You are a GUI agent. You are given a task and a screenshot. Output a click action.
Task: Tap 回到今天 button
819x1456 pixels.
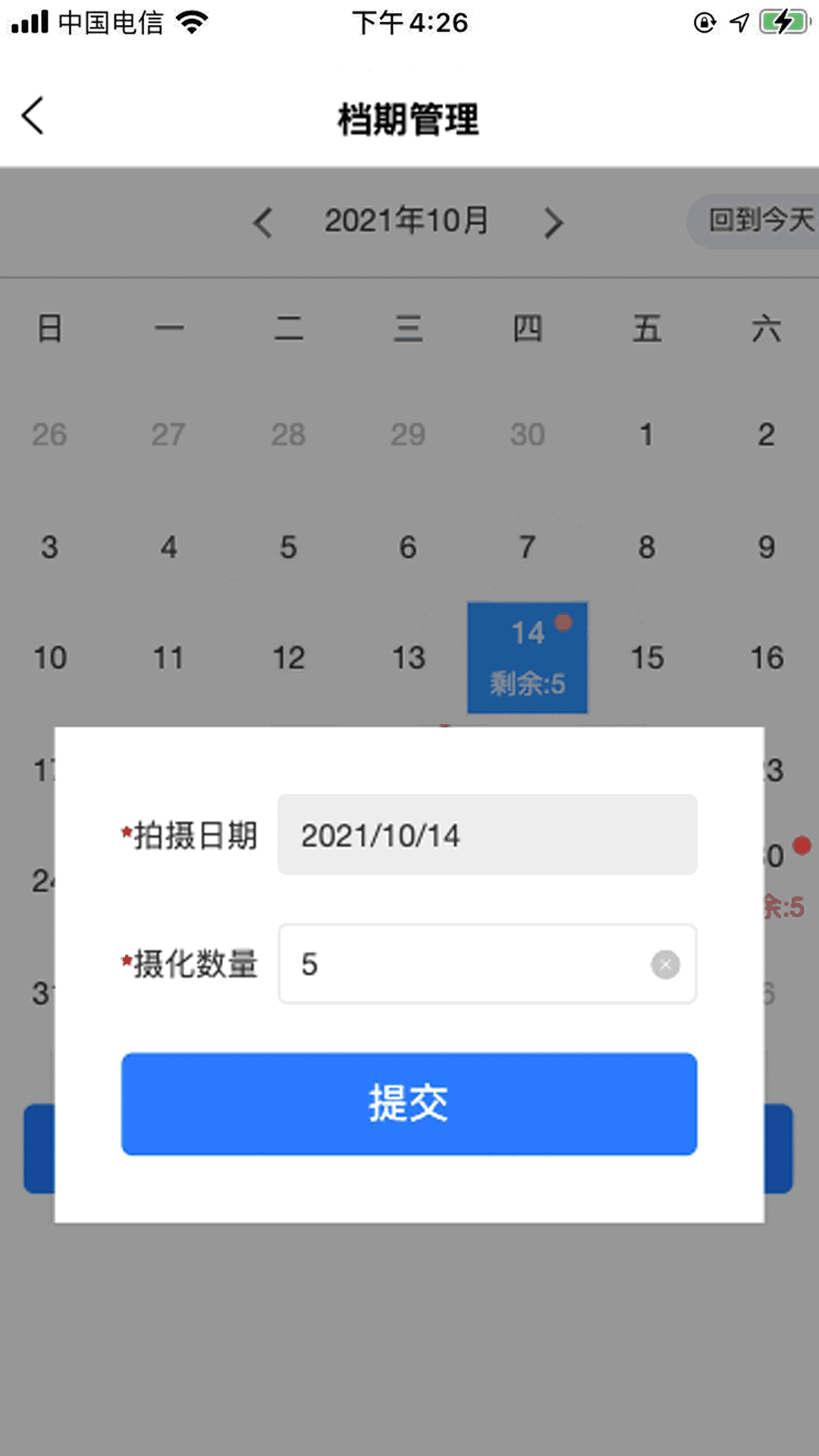pos(755,221)
